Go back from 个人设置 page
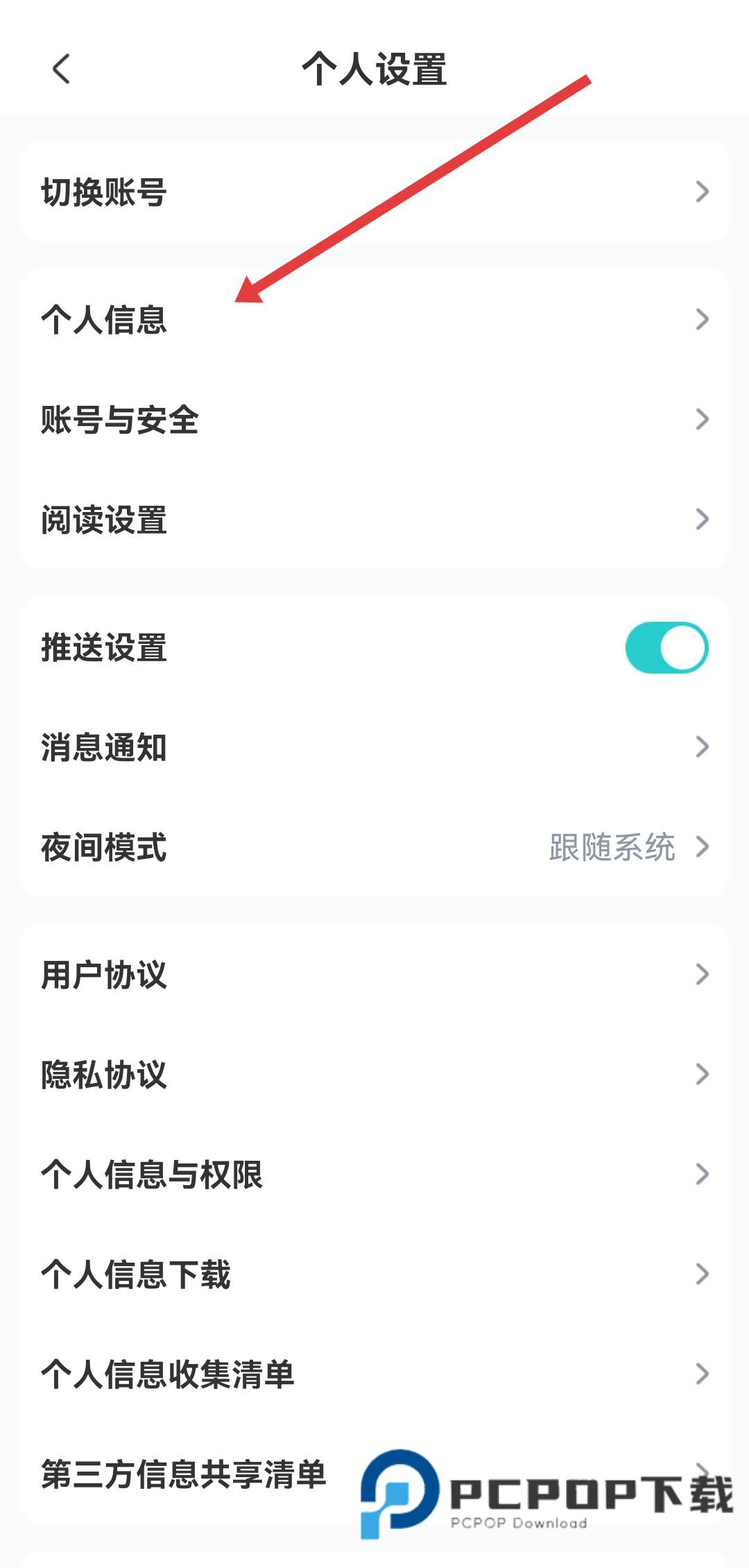The height and width of the screenshot is (1568, 749). click(x=61, y=69)
